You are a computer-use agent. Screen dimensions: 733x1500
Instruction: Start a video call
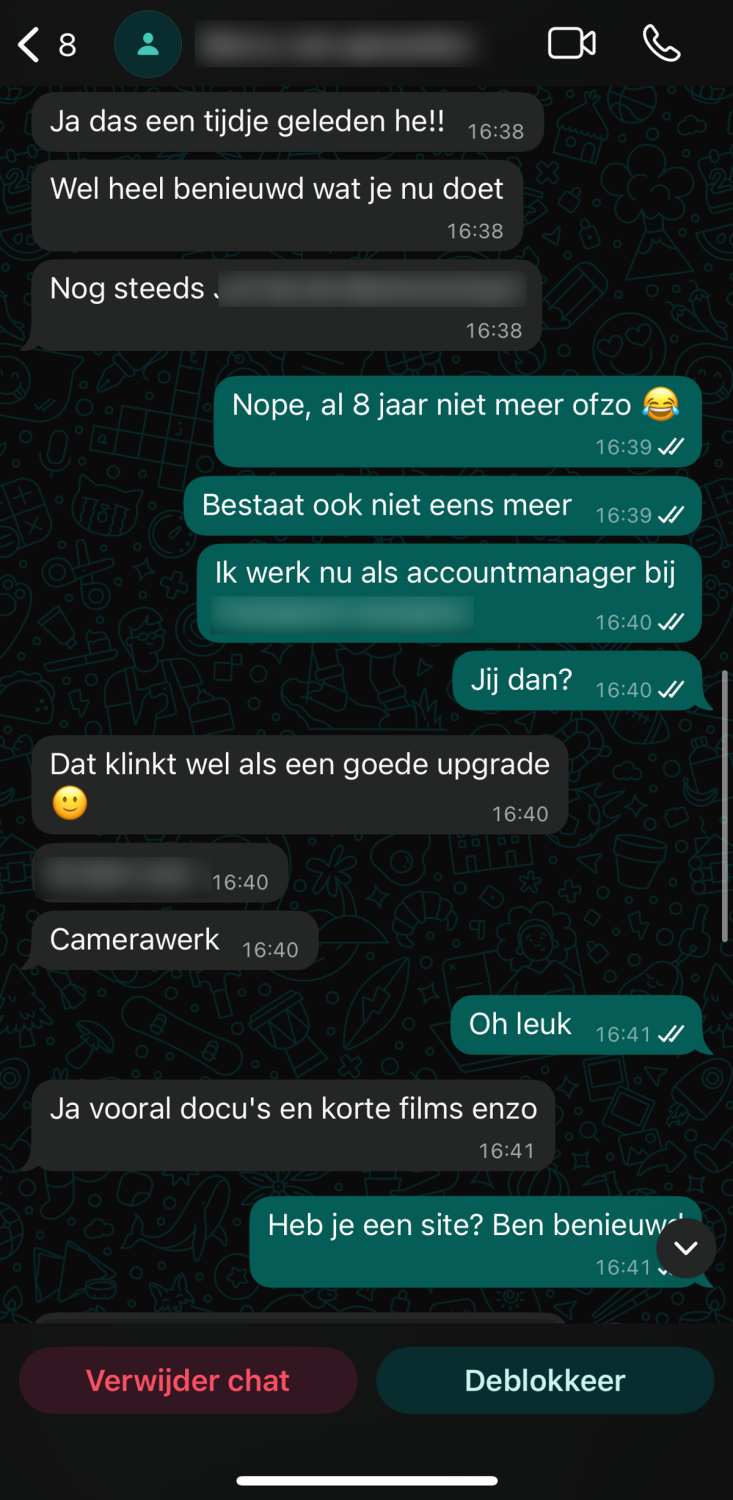571,44
